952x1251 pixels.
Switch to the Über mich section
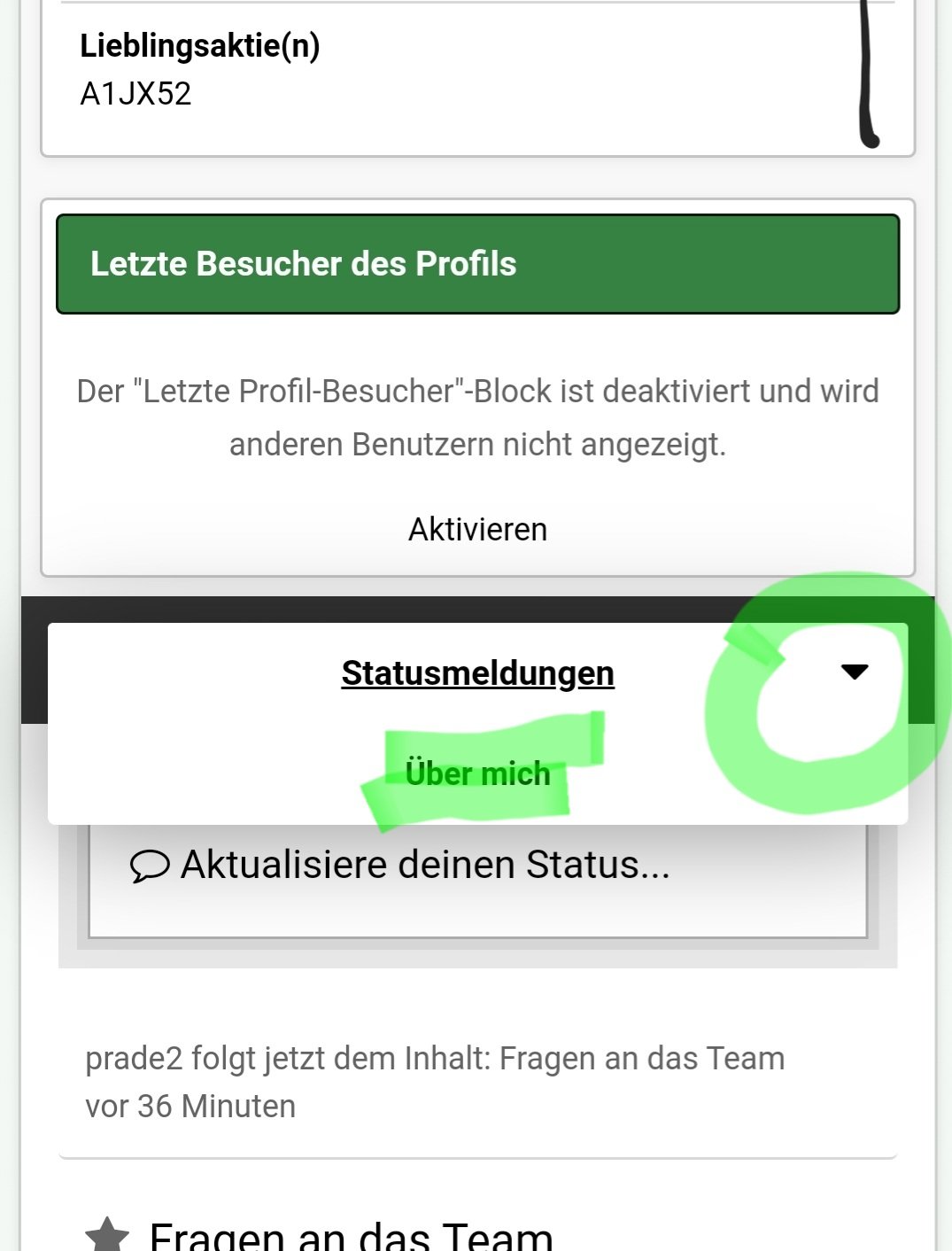point(477,773)
